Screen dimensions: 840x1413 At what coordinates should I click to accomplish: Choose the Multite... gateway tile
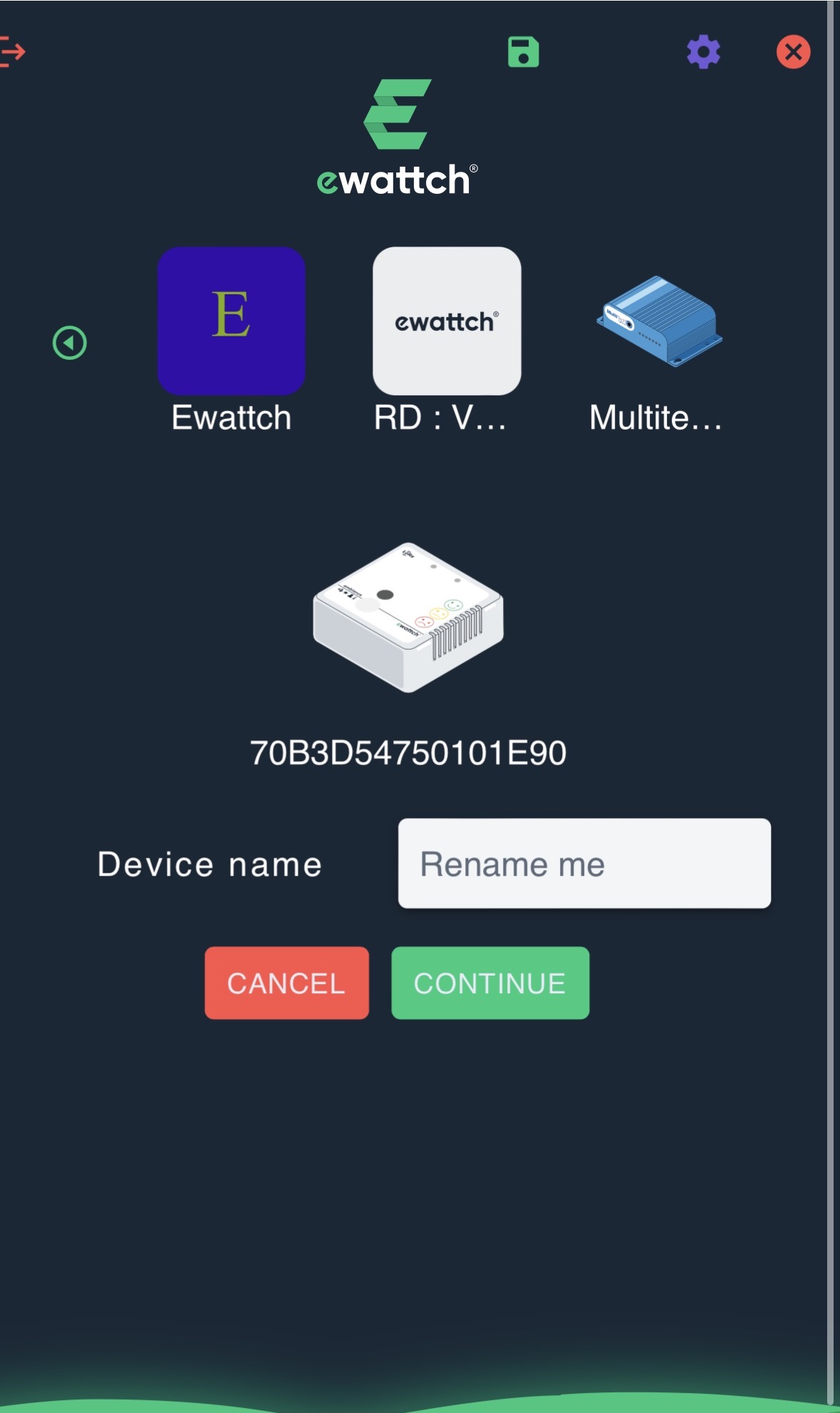point(659,321)
